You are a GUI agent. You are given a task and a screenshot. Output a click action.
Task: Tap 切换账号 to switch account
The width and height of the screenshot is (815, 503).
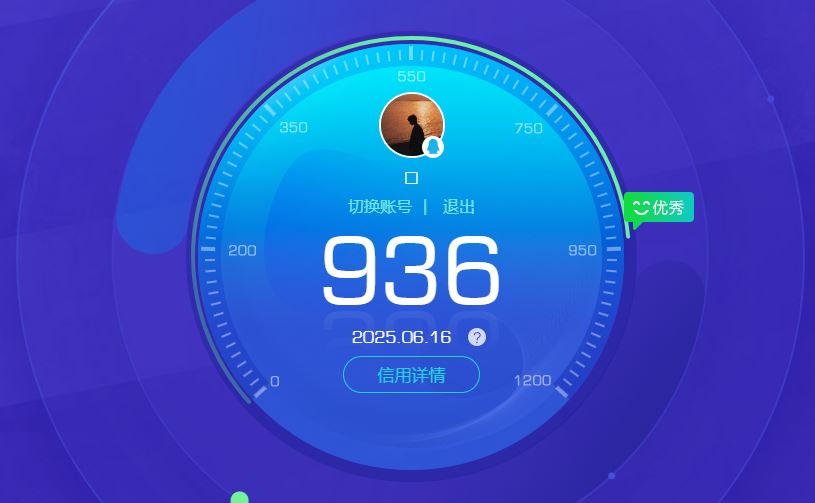pos(379,207)
